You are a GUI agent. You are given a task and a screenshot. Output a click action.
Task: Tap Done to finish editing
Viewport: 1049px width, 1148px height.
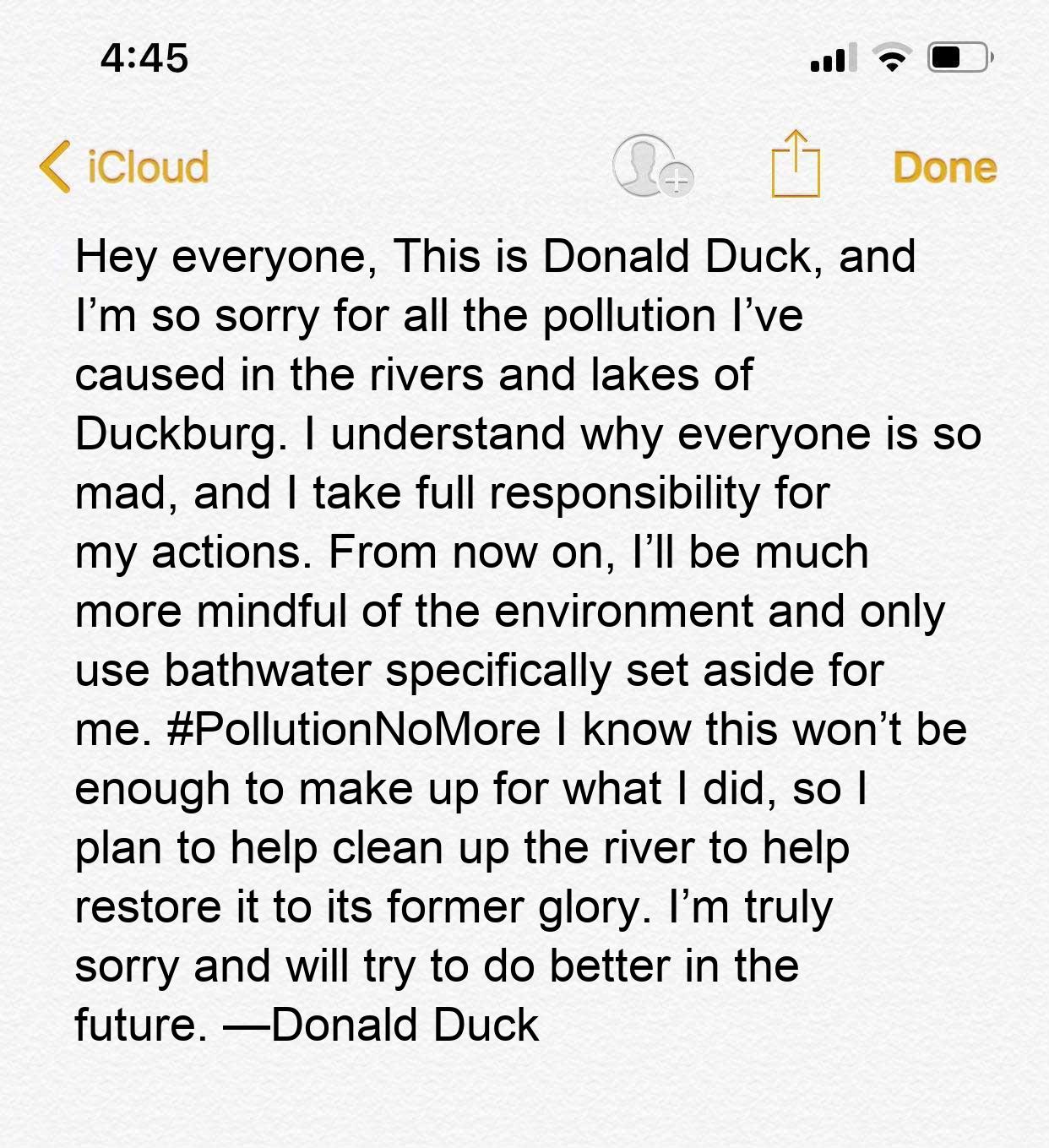point(944,167)
